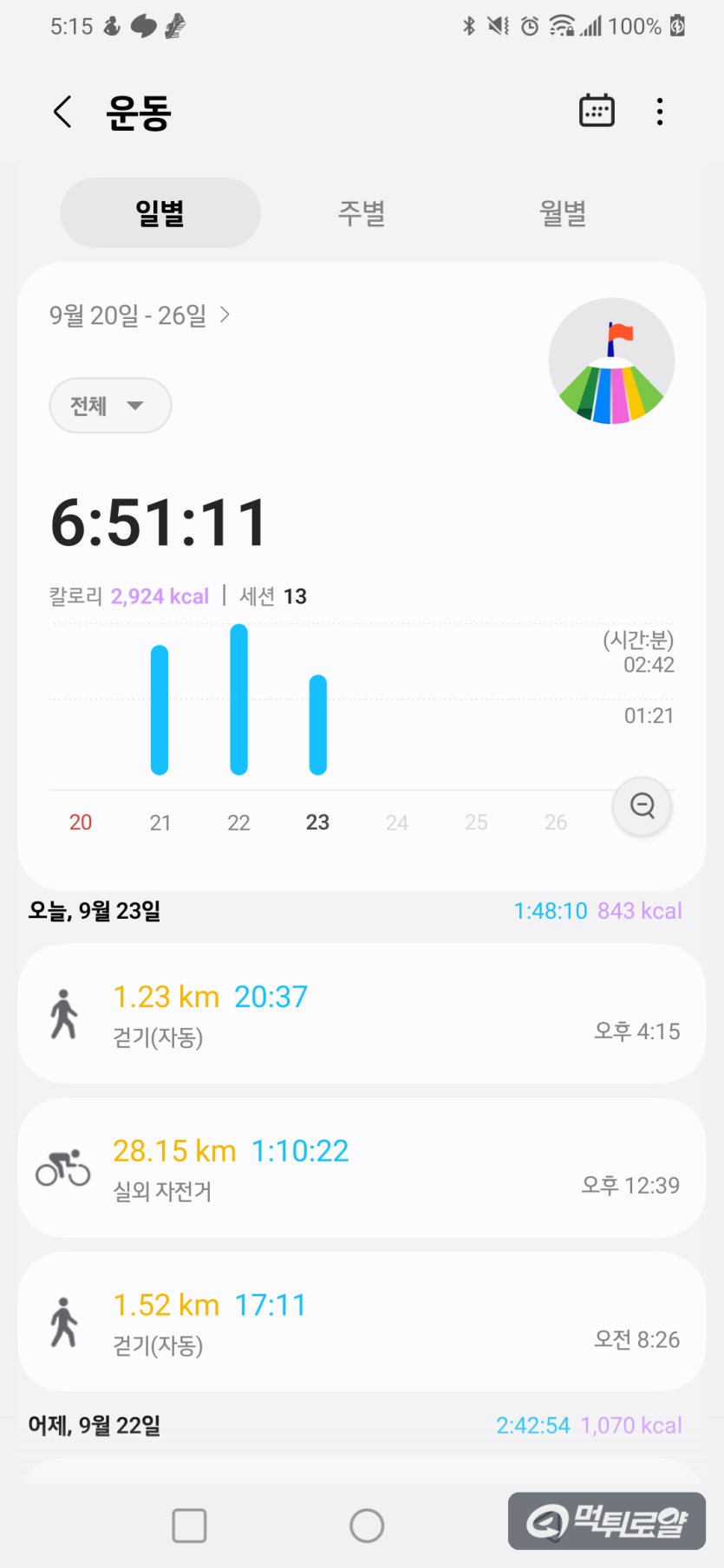Image resolution: width=724 pixels, height=1568 pixels.
Task: Switch to the 주별 tab
Action: pos(362,213)
